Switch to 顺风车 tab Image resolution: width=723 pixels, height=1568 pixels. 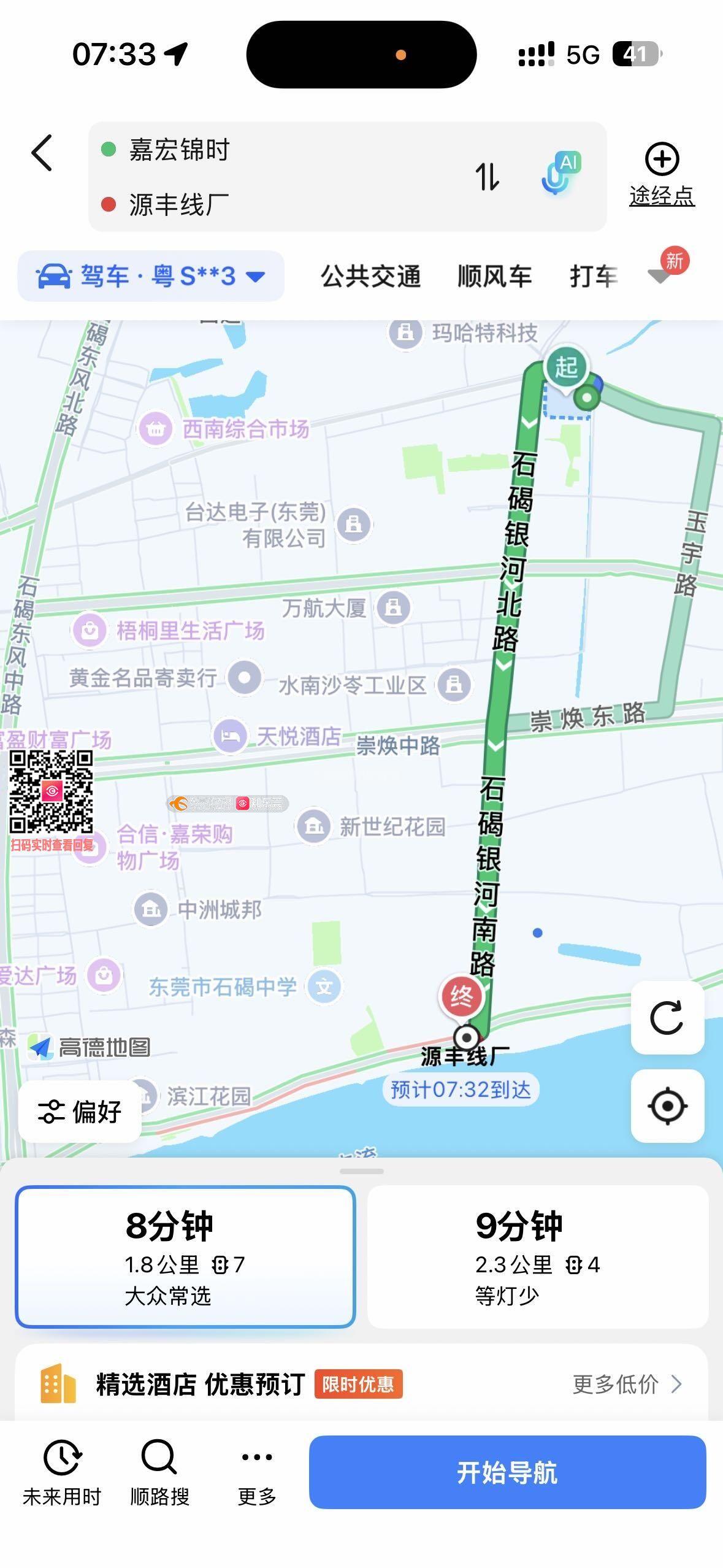[x=494, y=276]
